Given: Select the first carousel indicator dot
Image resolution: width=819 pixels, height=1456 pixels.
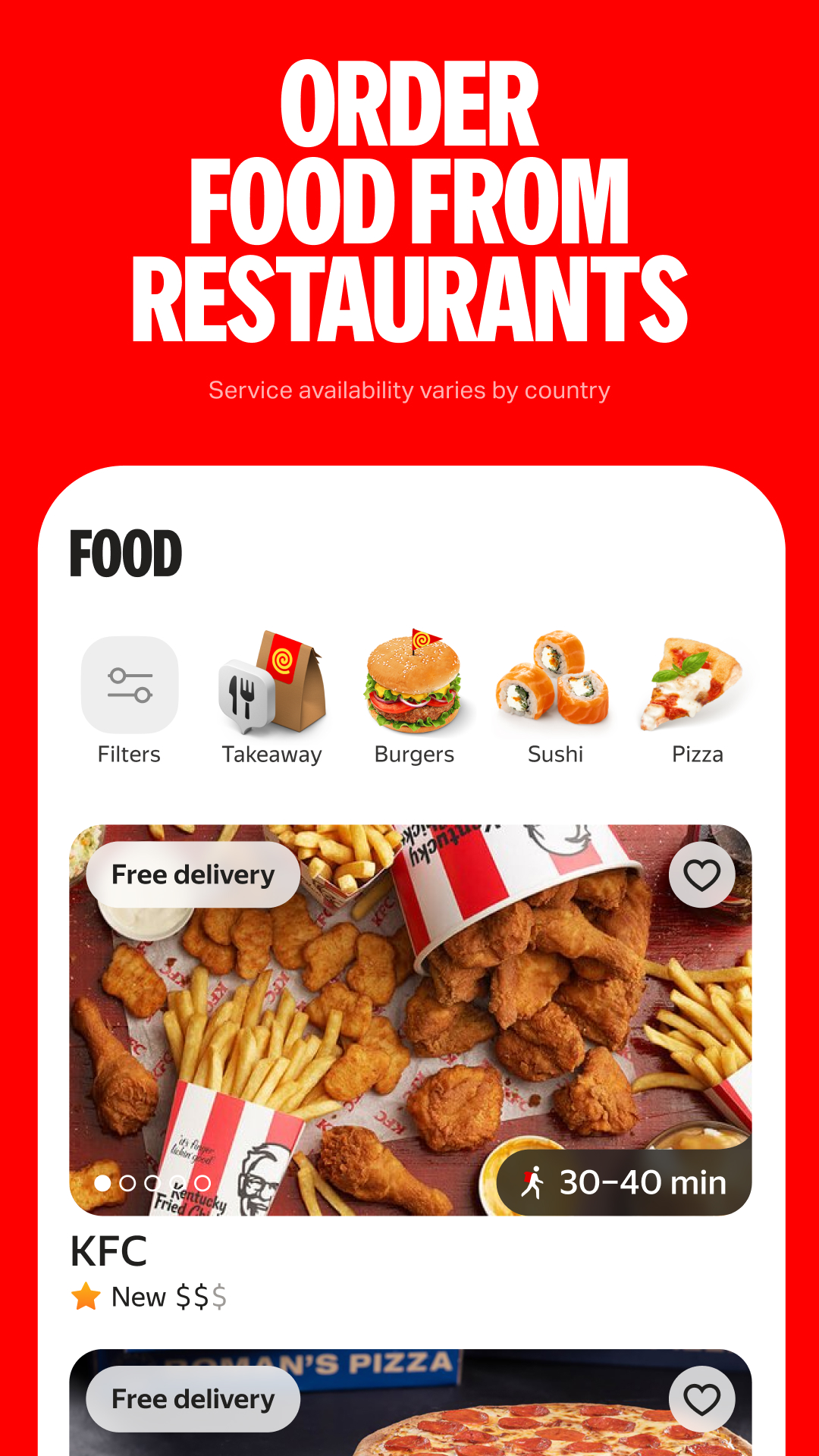Looking at the screenshot, I should coord(103,1181).
